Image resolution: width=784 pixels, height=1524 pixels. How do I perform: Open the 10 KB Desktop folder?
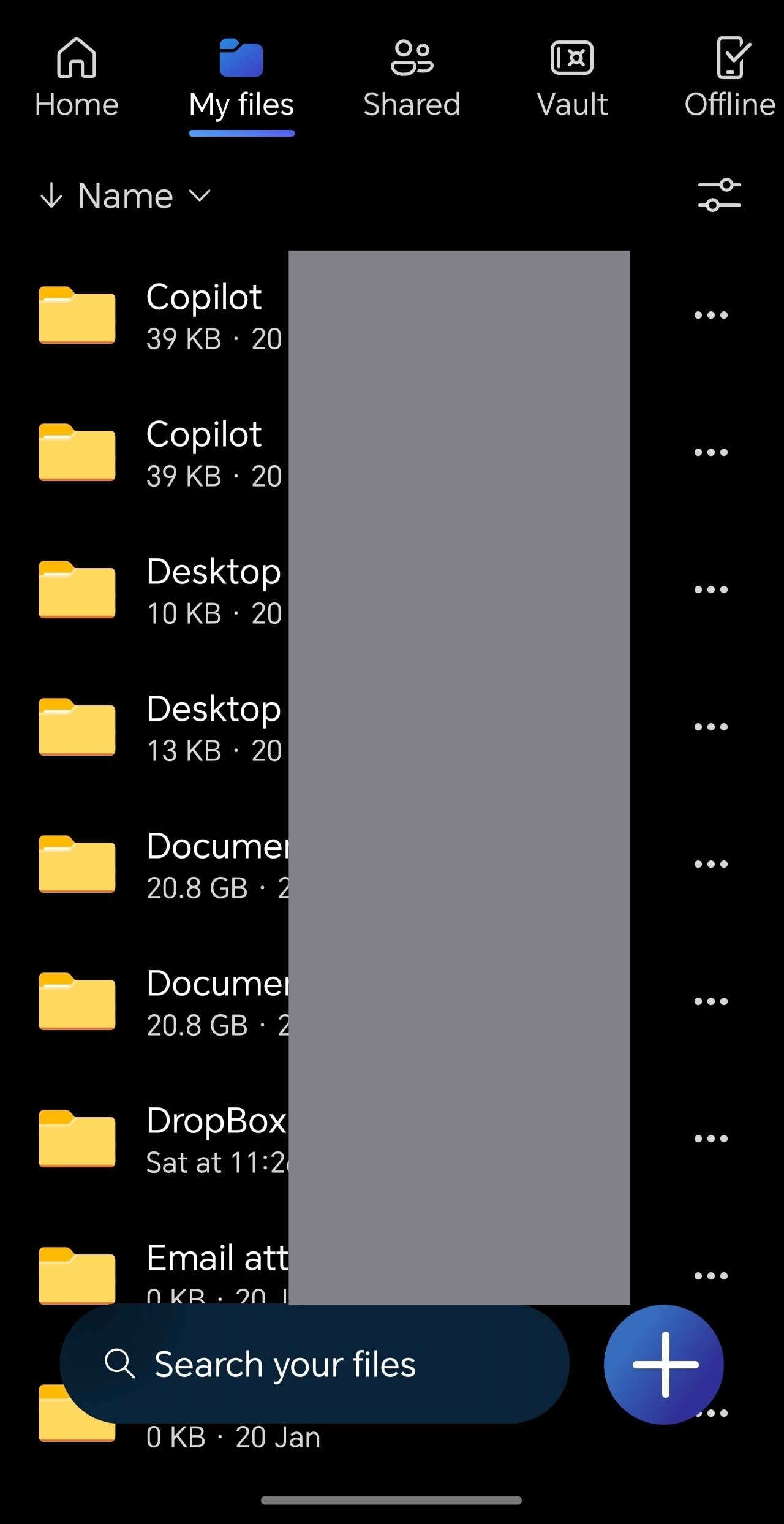tap(184, 590)
